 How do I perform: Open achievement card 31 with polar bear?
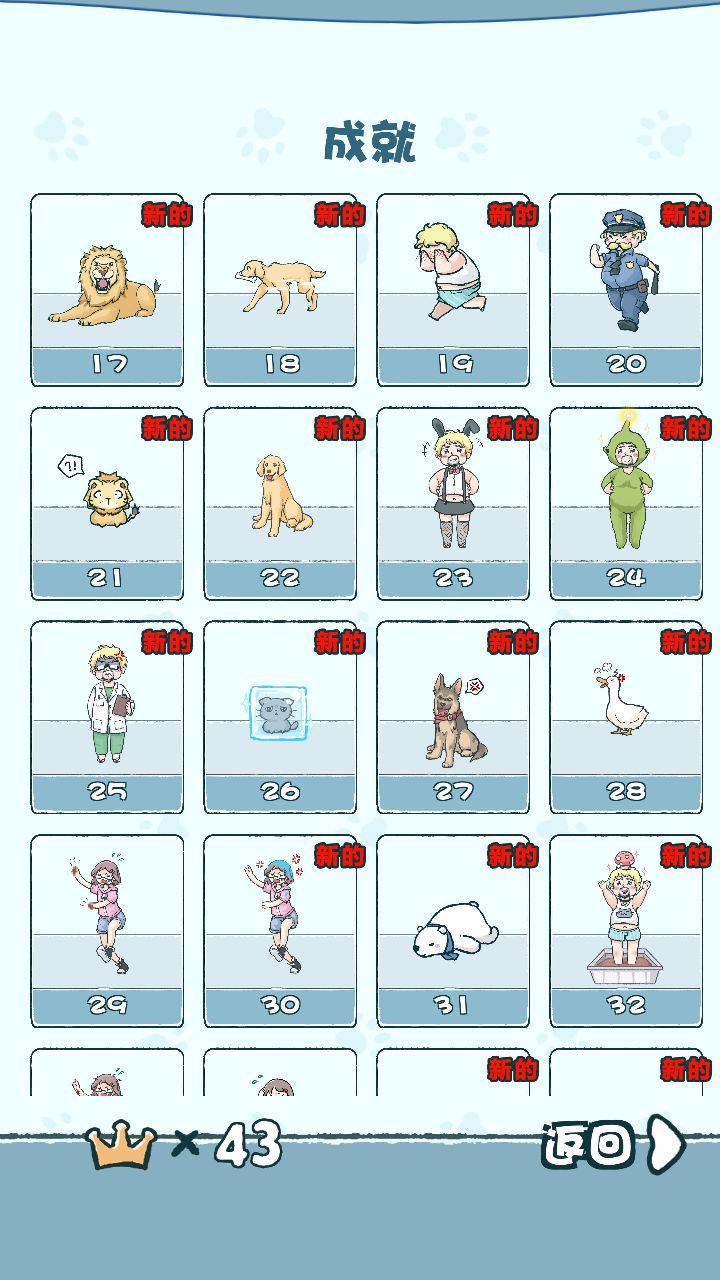click(x=453, y=932)
